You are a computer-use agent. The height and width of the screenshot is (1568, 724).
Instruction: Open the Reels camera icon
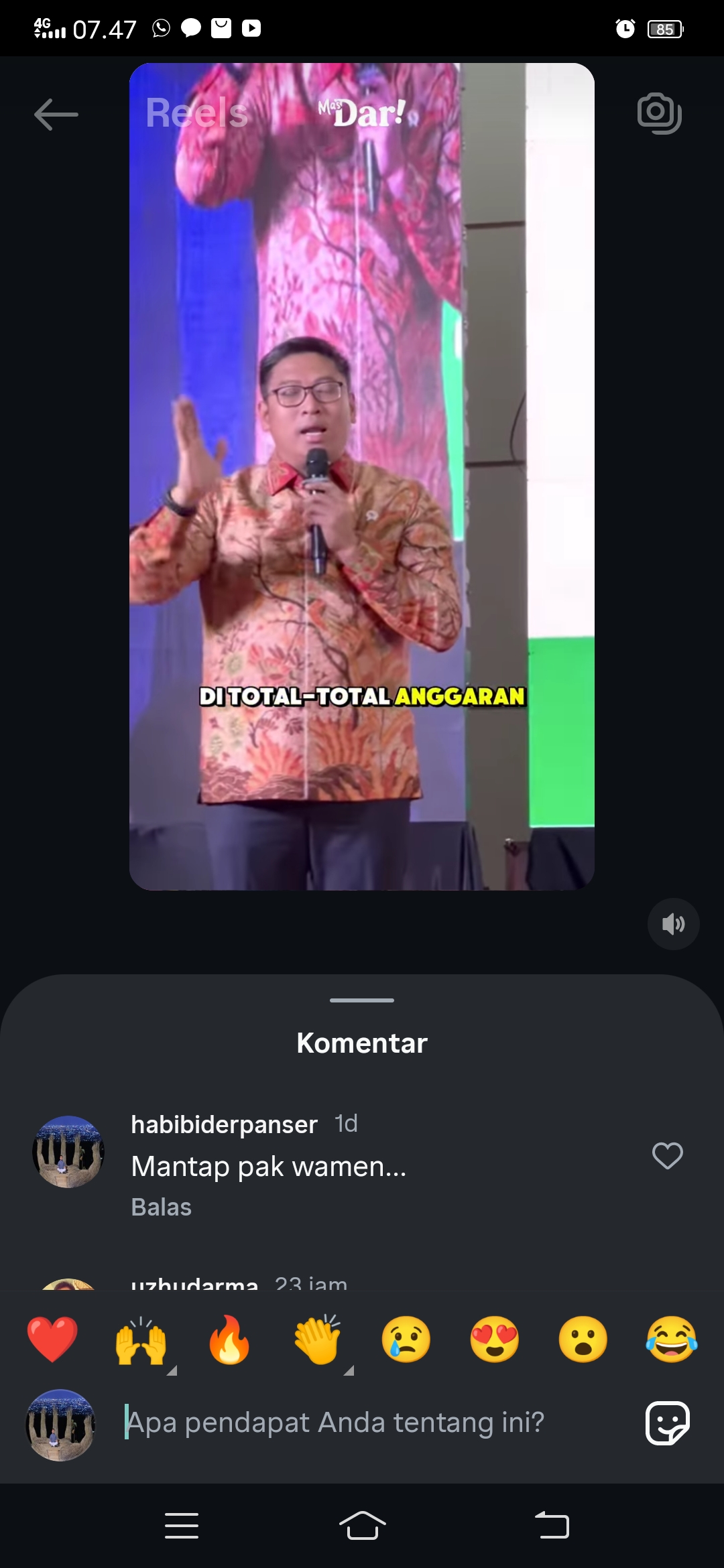tap(660, 113)
